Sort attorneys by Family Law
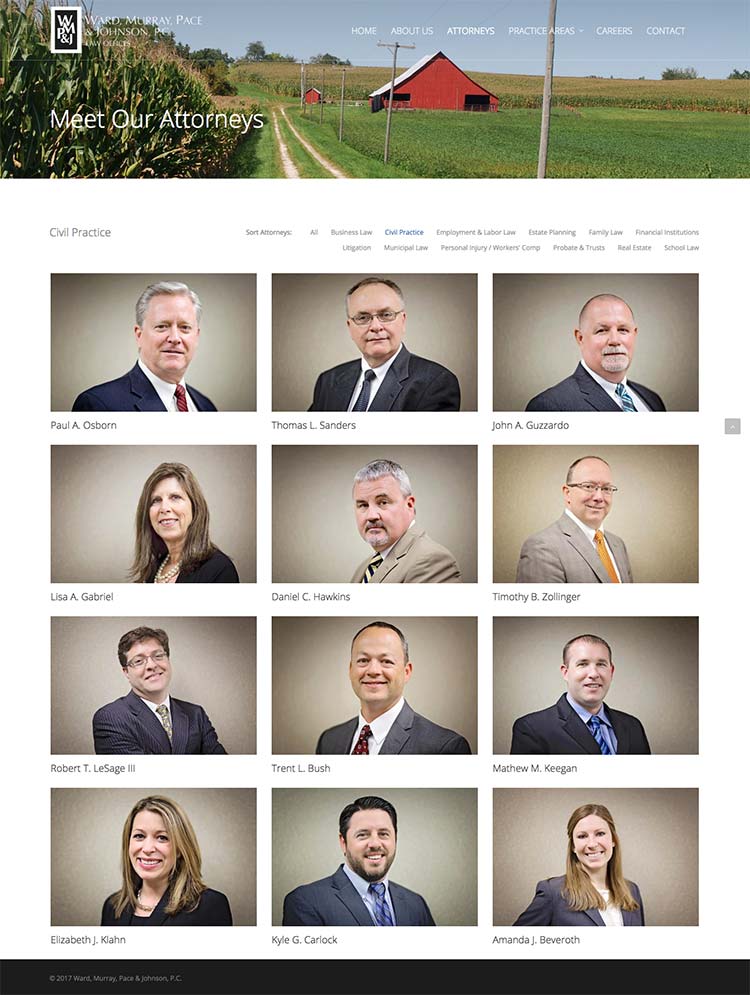Viewport: 750px width, 995px height. point(605,232)
